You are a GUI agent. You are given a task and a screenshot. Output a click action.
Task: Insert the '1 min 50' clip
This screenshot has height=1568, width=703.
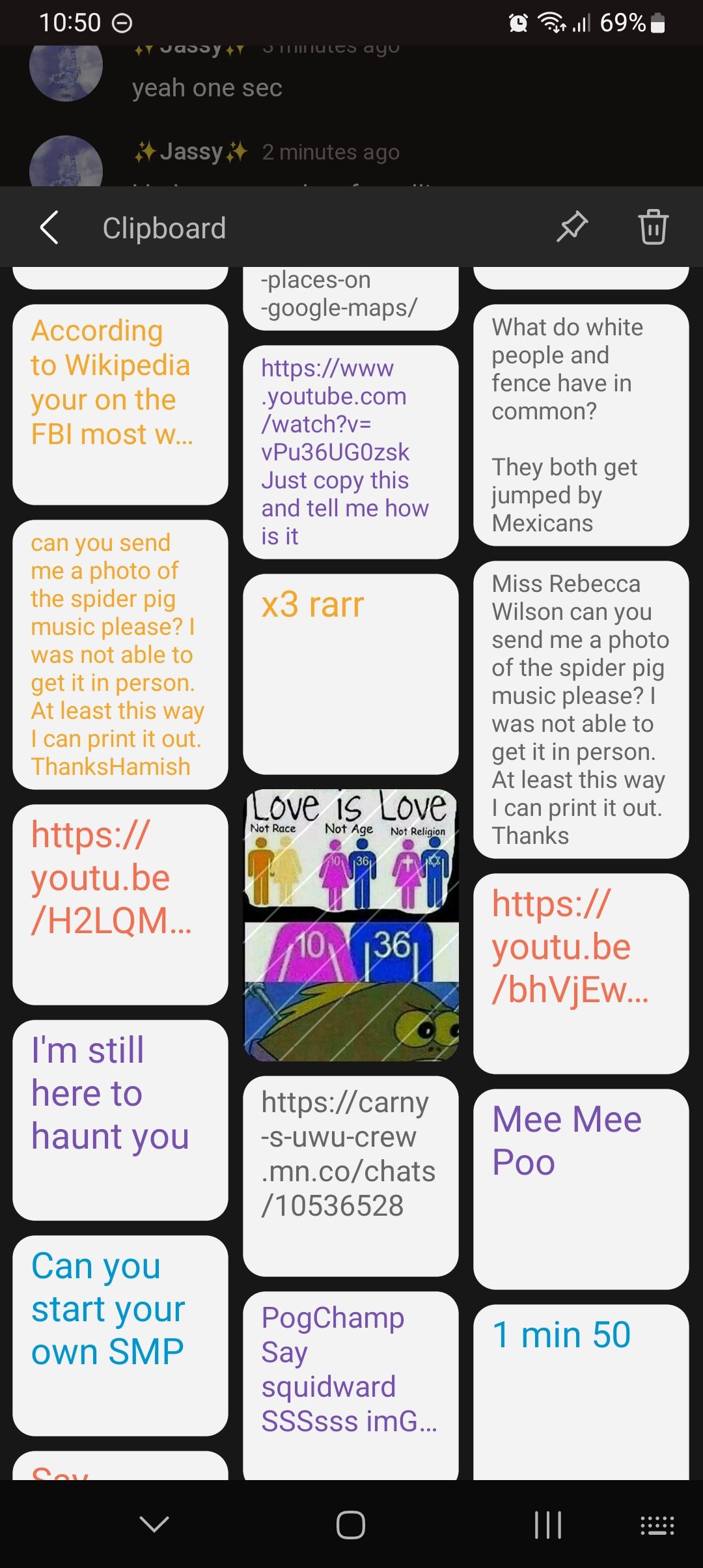[581, 1390]
